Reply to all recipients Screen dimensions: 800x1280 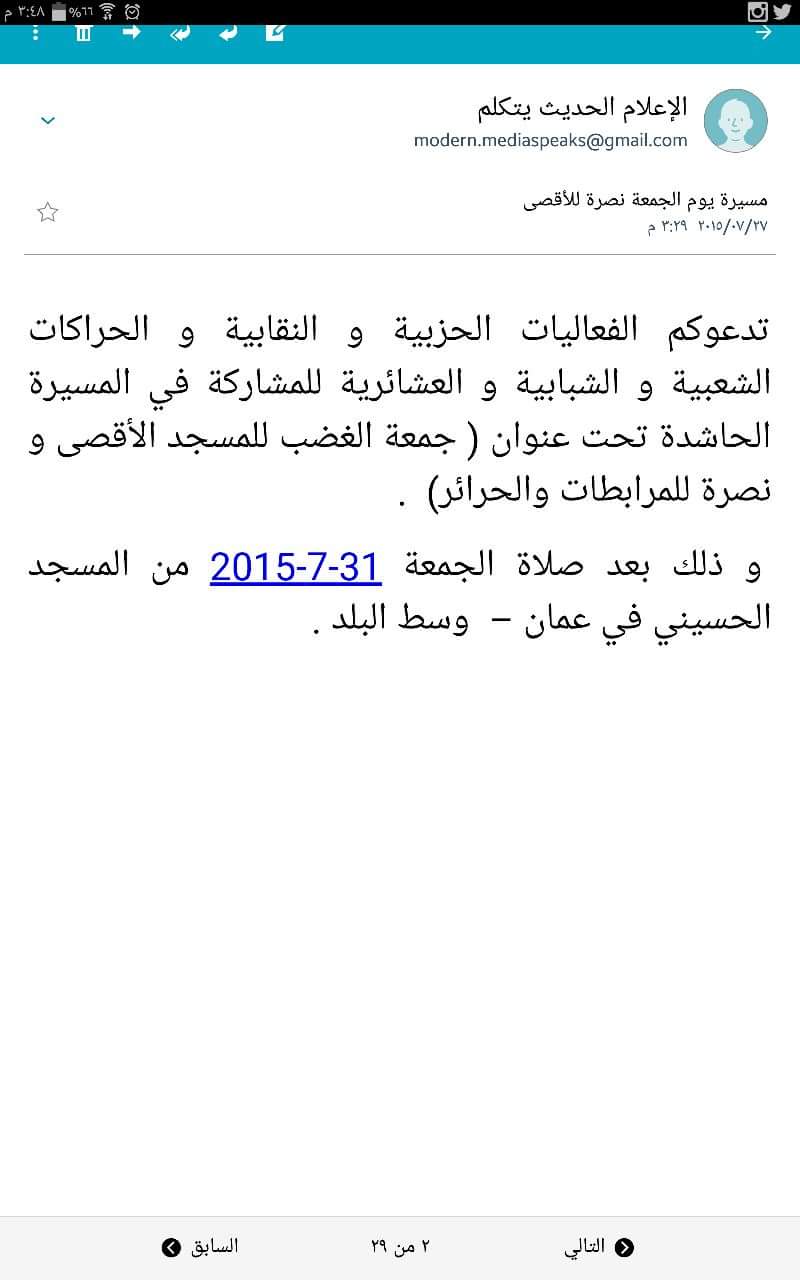click(180, 33)
